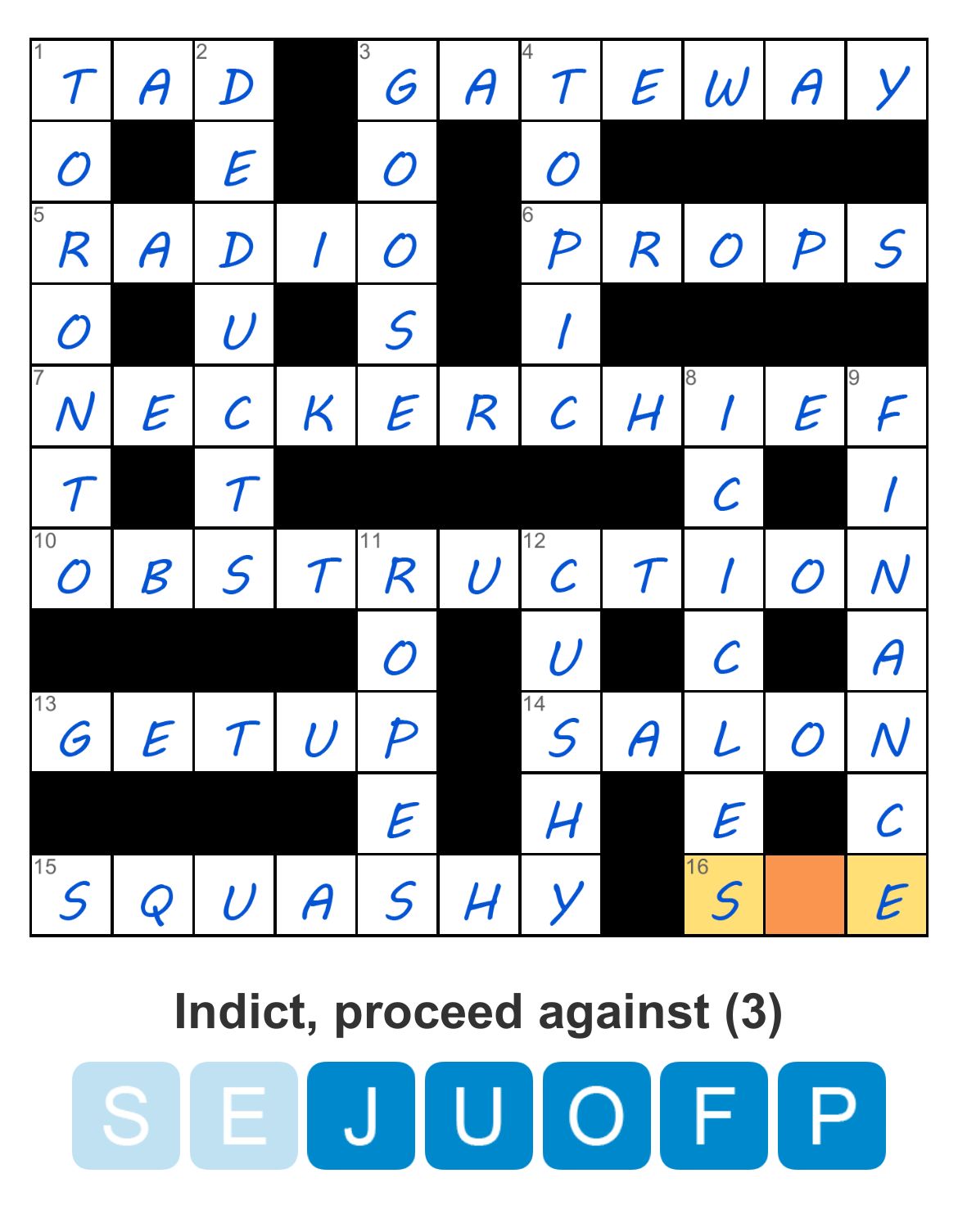Screen dimensions: 958x1232
Task: Tap the letter F tile
Action: pos(713,1115)
